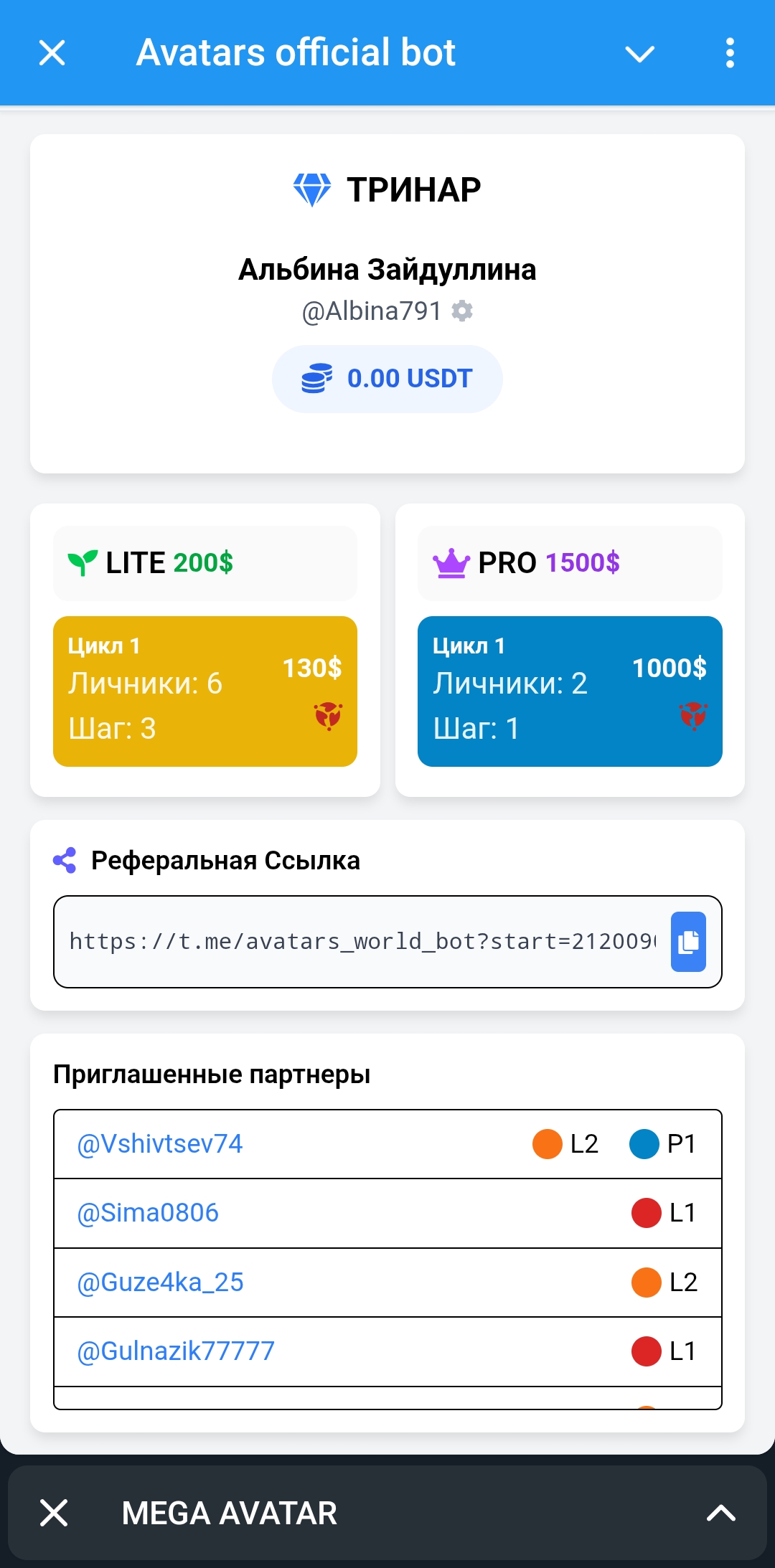Image resolution: width=775 pixels, height=1568 pixels.
Task: Open partner @Gulnazik77777's profile
Action: tap(176, 1351)
